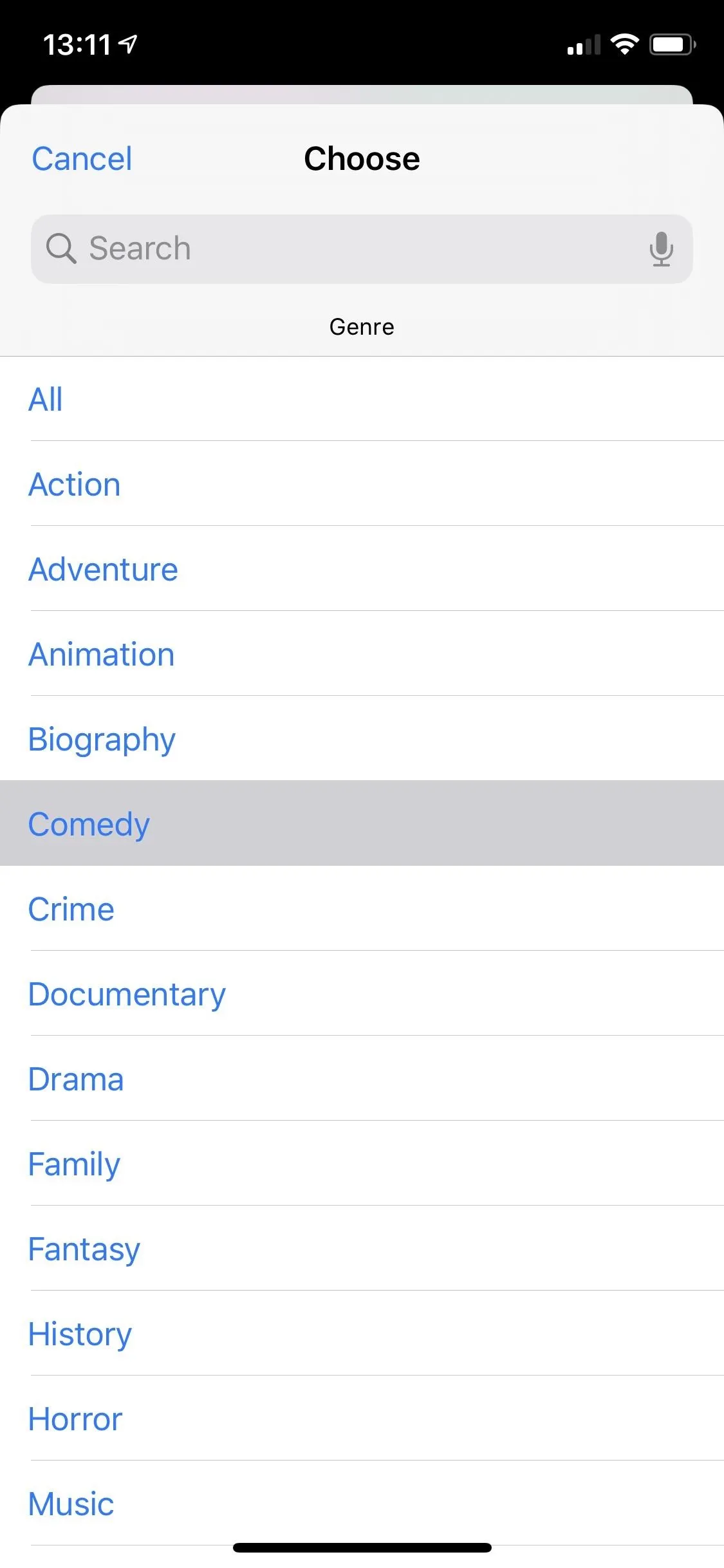The width and height of the screenshot is (724, 1568).
Task: Start voice dictation with the microphone
Action: pos(661,249)
